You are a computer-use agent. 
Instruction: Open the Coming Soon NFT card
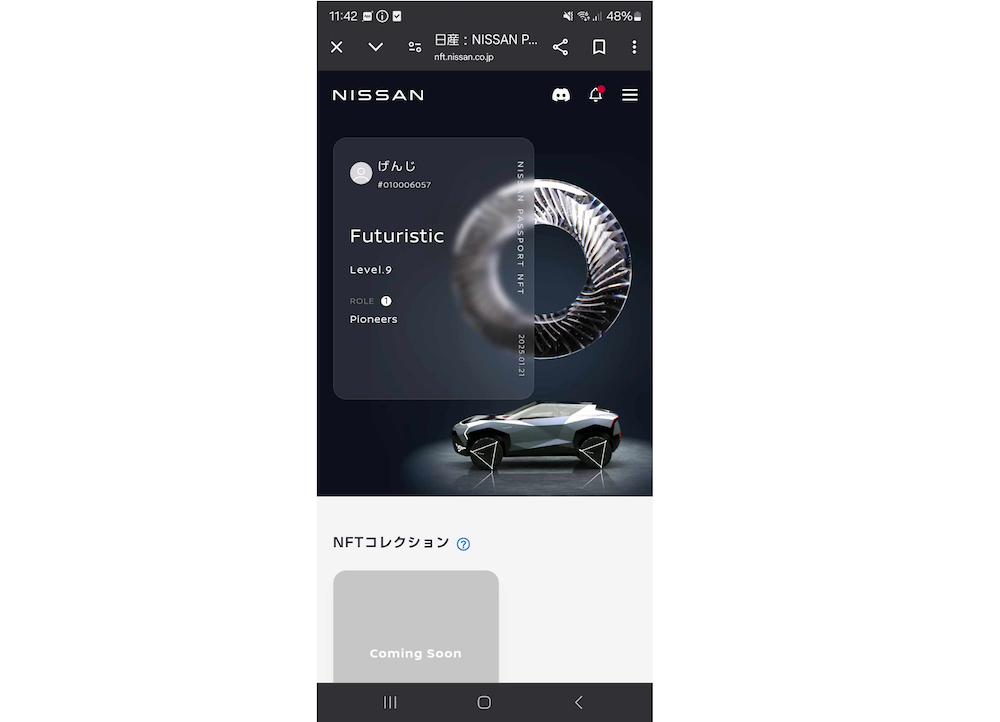[416, 628]
